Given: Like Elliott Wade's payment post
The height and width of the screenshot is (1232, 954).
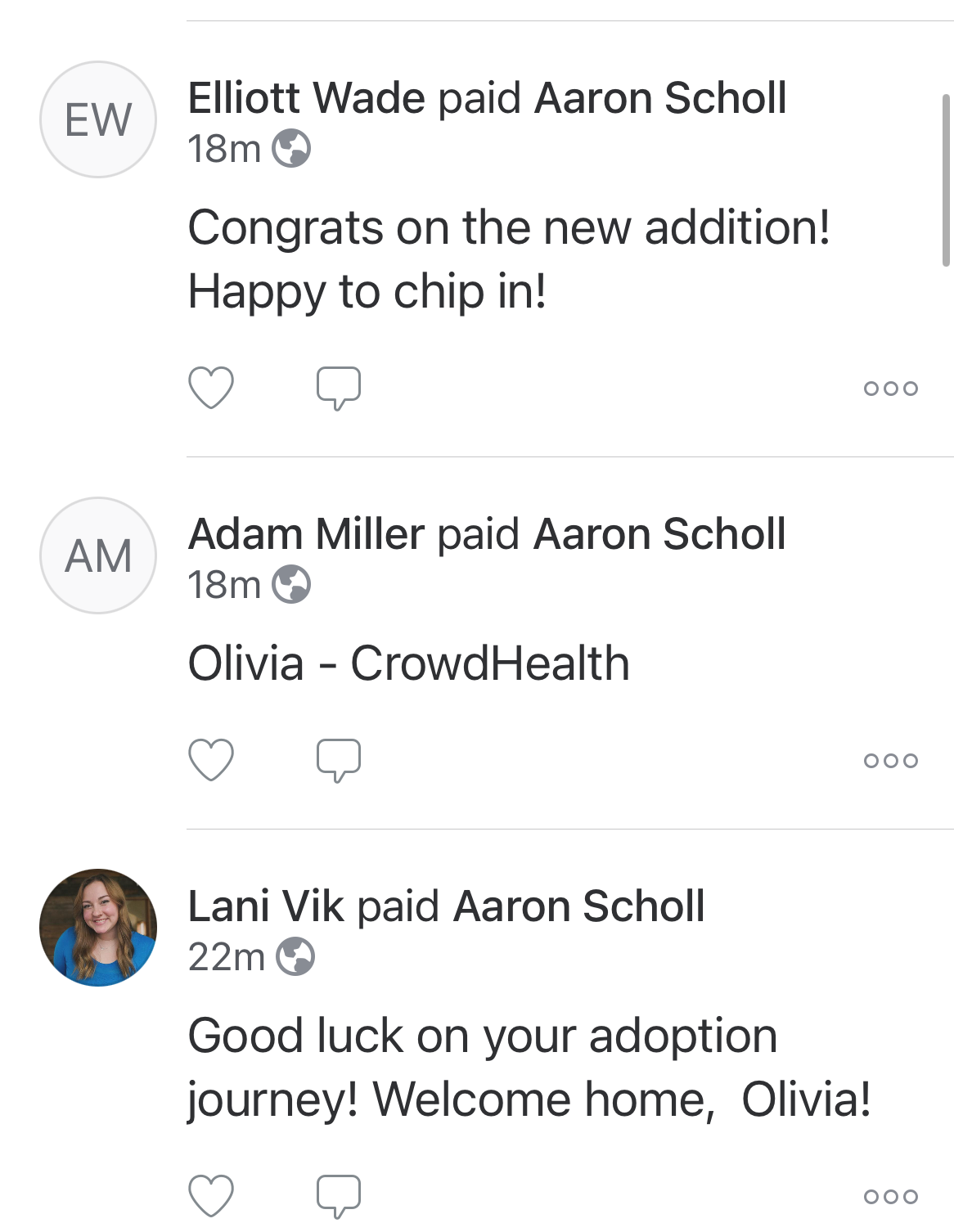Looking at the screenshot, I should pos(211,388).
